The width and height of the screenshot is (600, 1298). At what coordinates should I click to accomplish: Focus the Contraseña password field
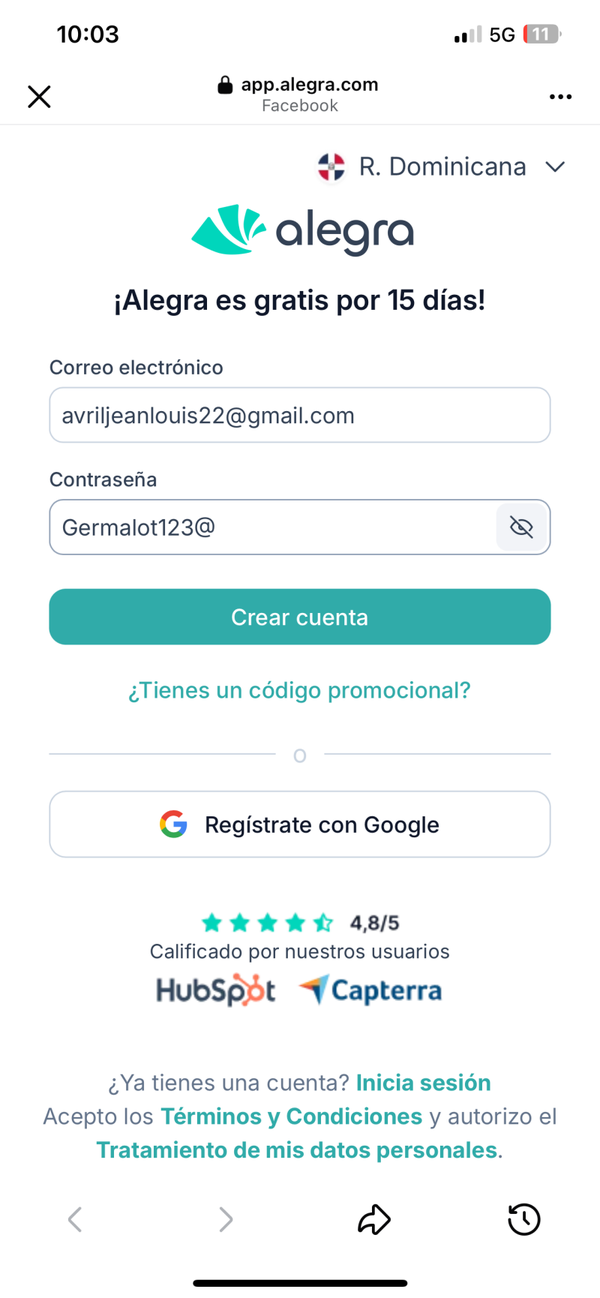(x=270, y=527)
